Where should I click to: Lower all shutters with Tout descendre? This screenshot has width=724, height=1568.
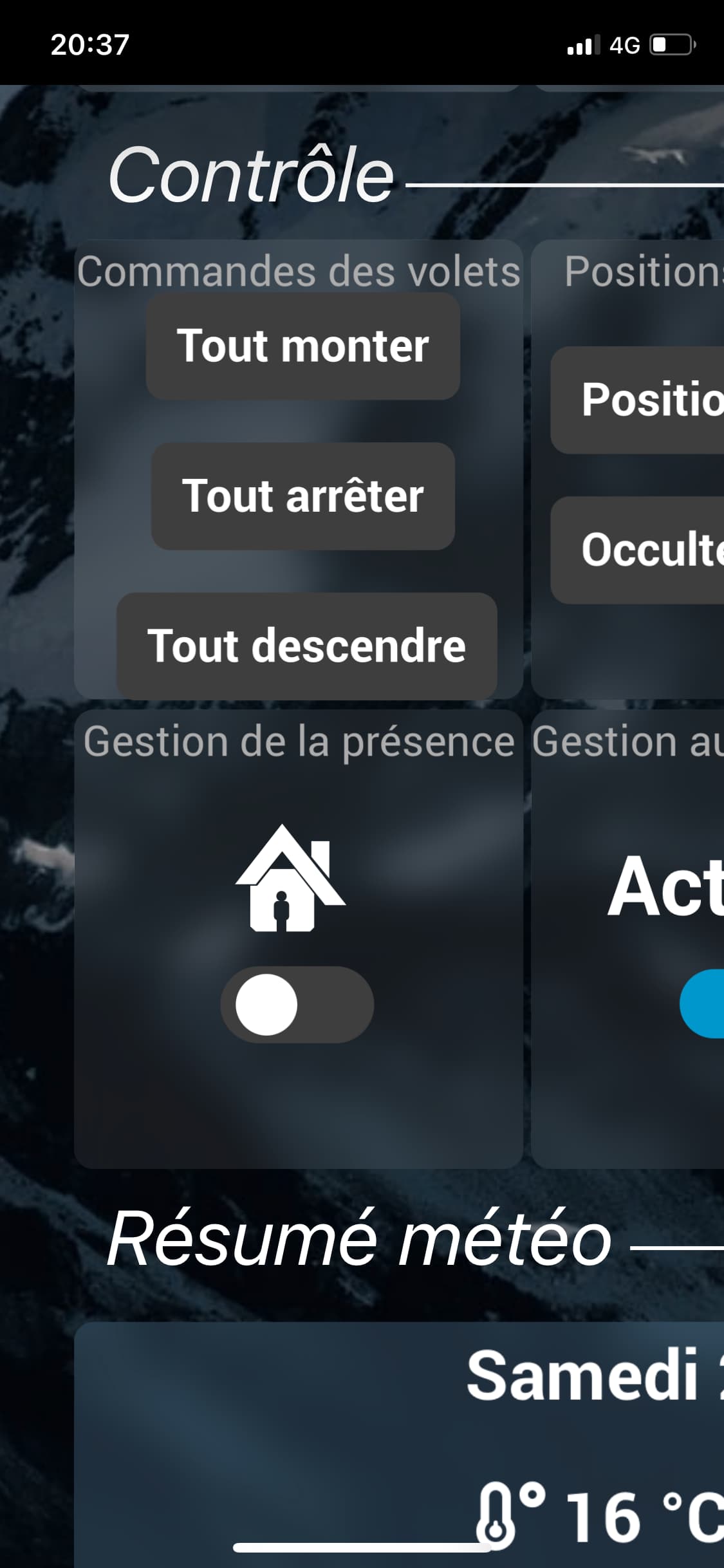306,646
